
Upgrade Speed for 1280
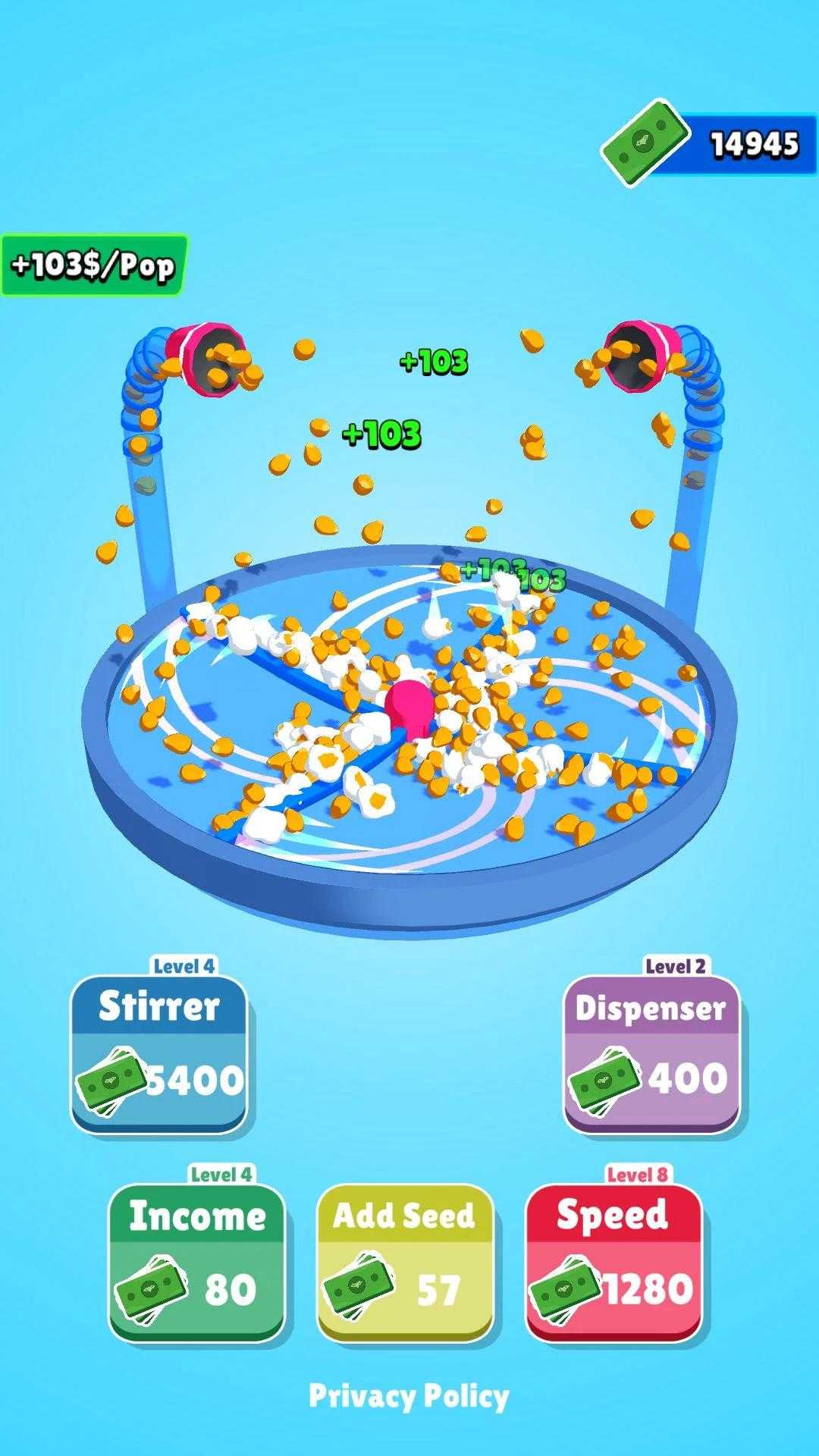coord(613,1263)
